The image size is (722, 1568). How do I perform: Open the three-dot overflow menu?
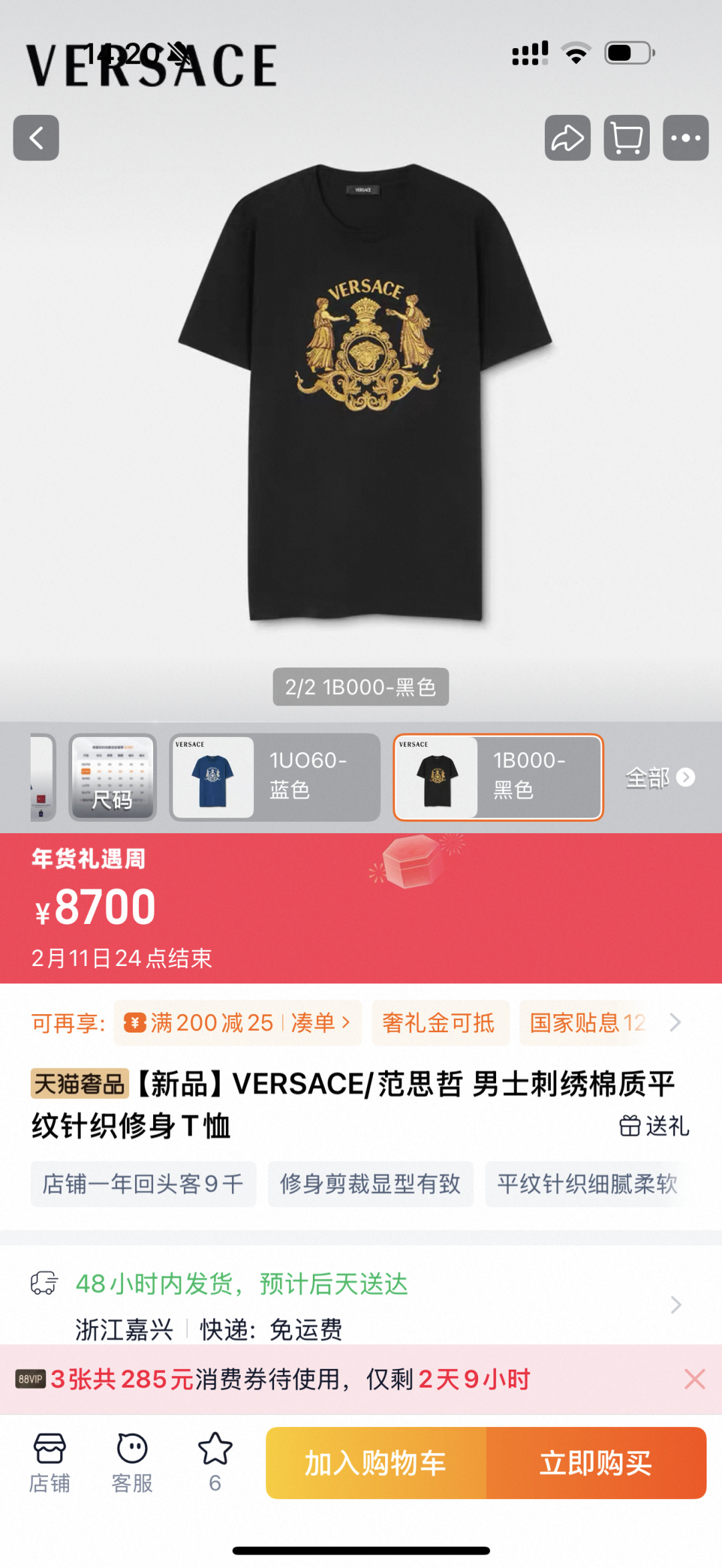685,138
